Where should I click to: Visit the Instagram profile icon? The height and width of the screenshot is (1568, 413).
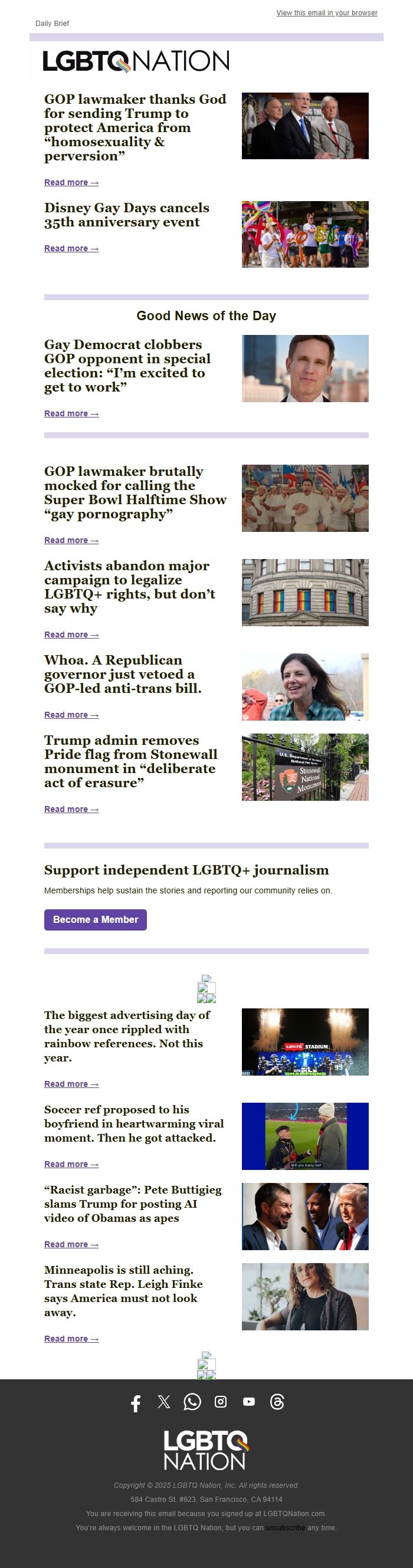pyautogui.click(x=221, y=1402)
